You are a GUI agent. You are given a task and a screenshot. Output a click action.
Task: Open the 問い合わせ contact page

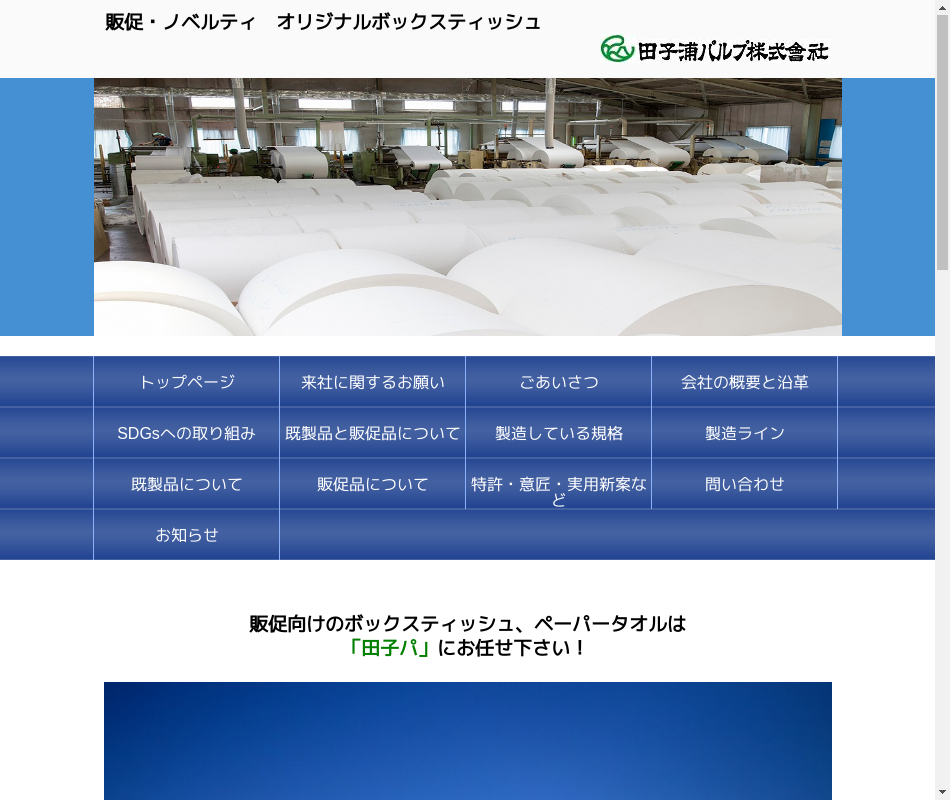coord(744,484)
